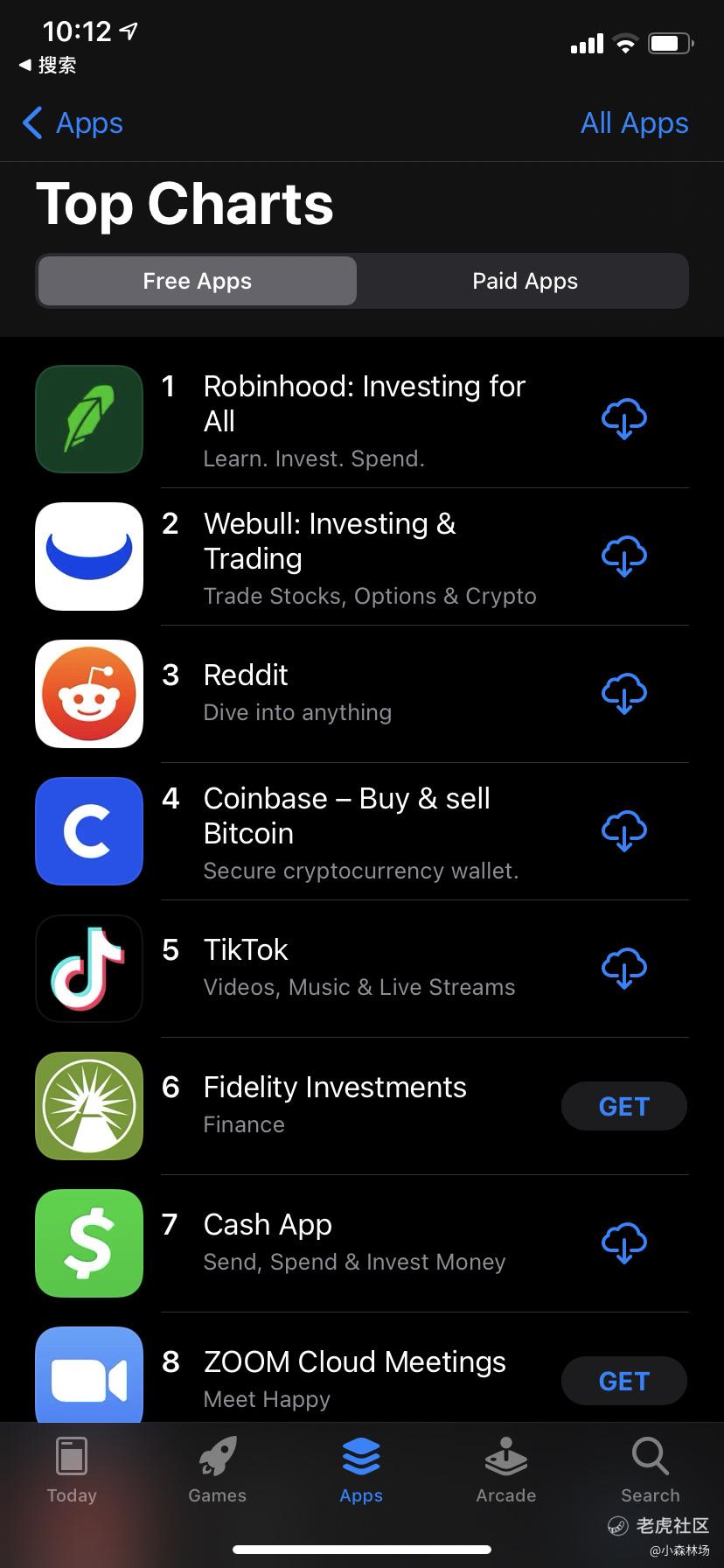Download Reddit with the cloud icon
This screenshot has width=724, height=1568.
click(x=624, y=694)
